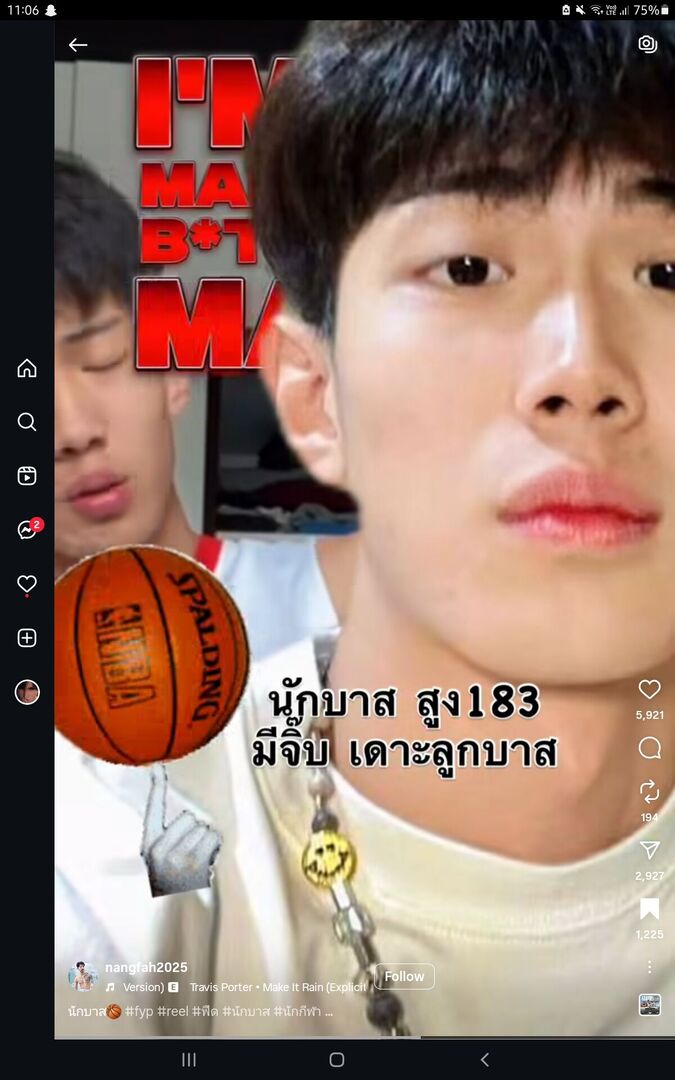
Task: Open Messenger with 2 unread messages
Action: pos(27,530)
